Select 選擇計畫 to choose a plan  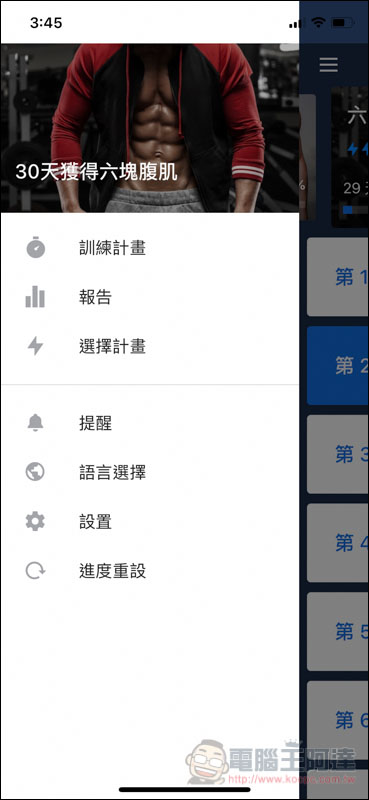[150, 346]
